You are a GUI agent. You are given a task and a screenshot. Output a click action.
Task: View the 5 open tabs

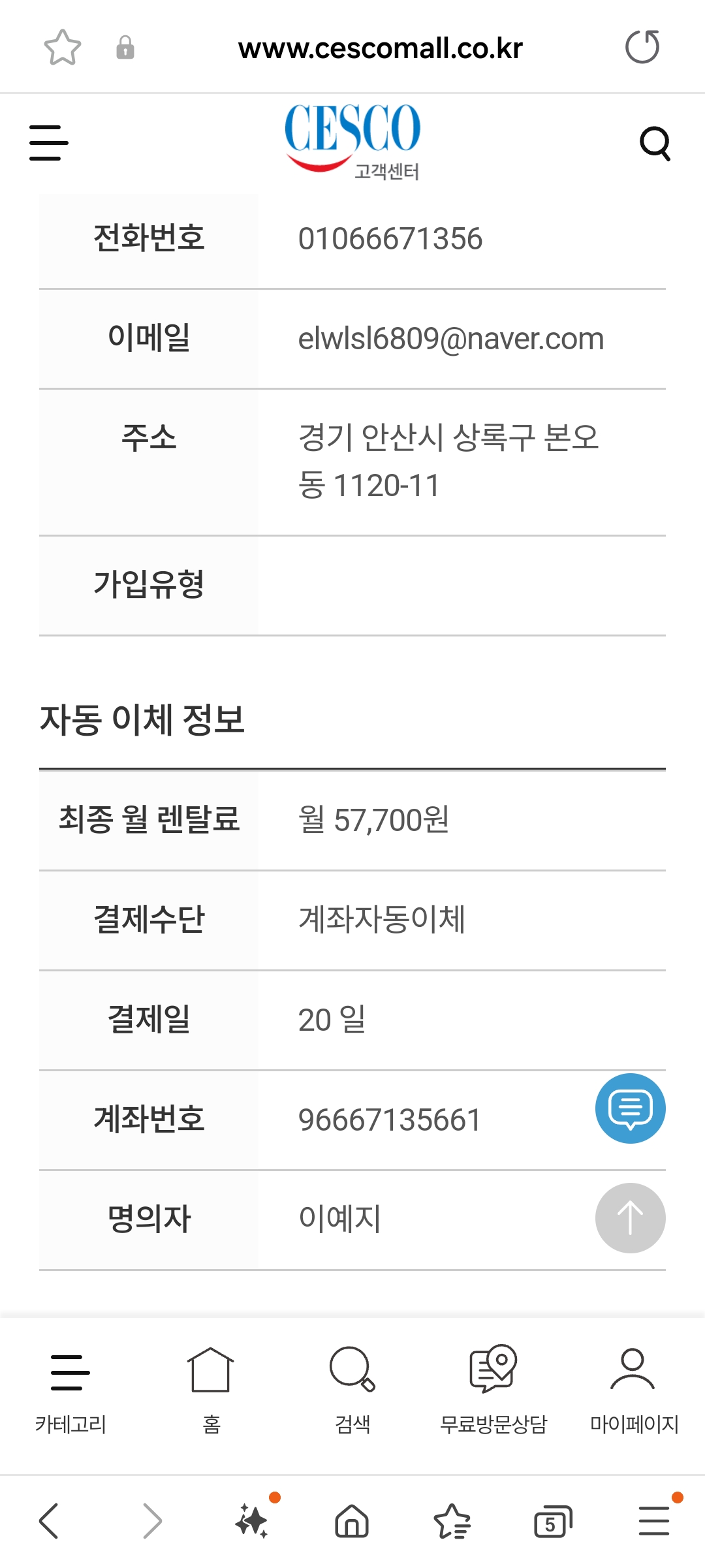point(552,1521)
